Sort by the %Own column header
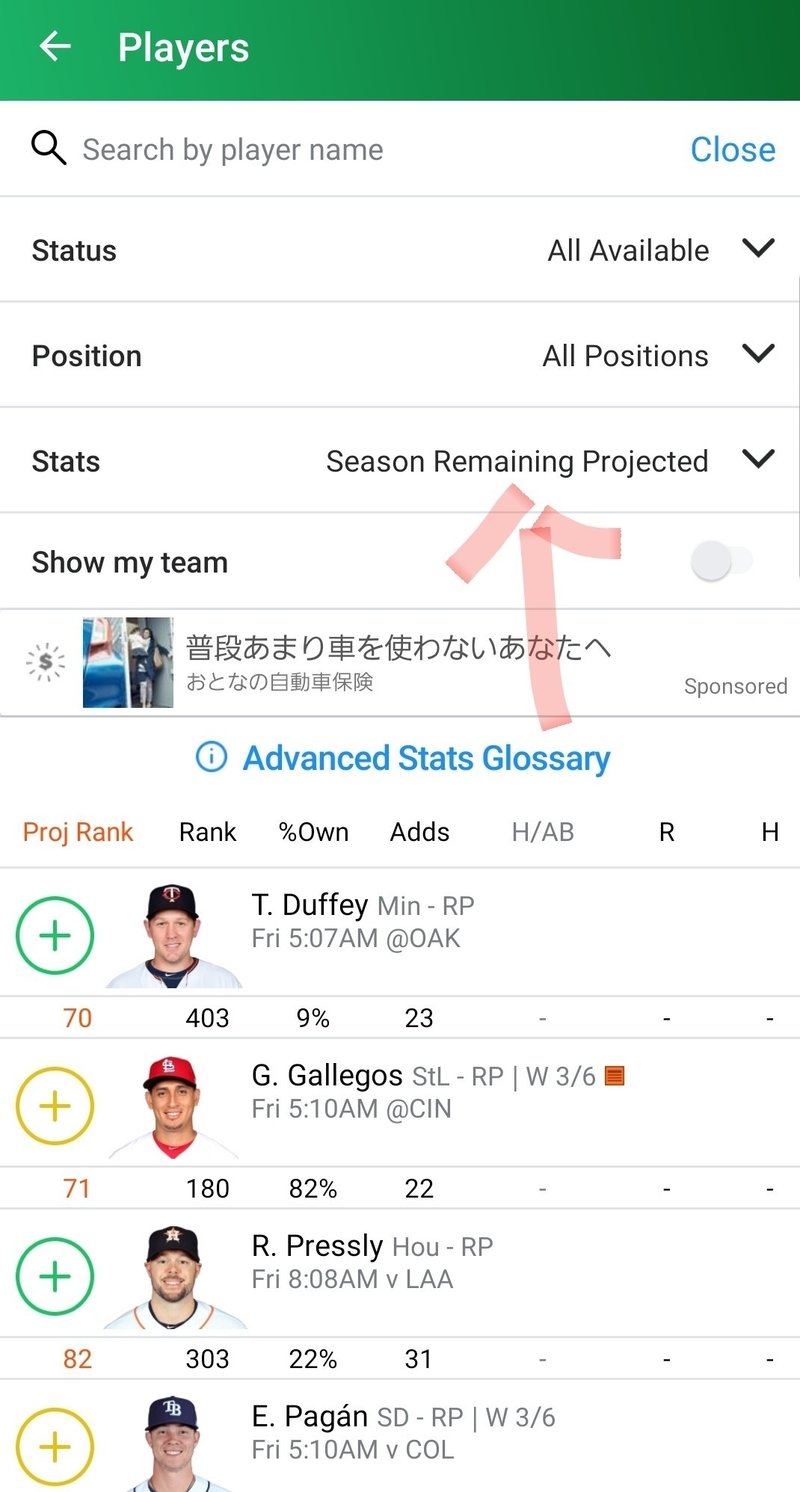Image resolution: width=800 pixels, height=1492 pixels. point(314,832)
